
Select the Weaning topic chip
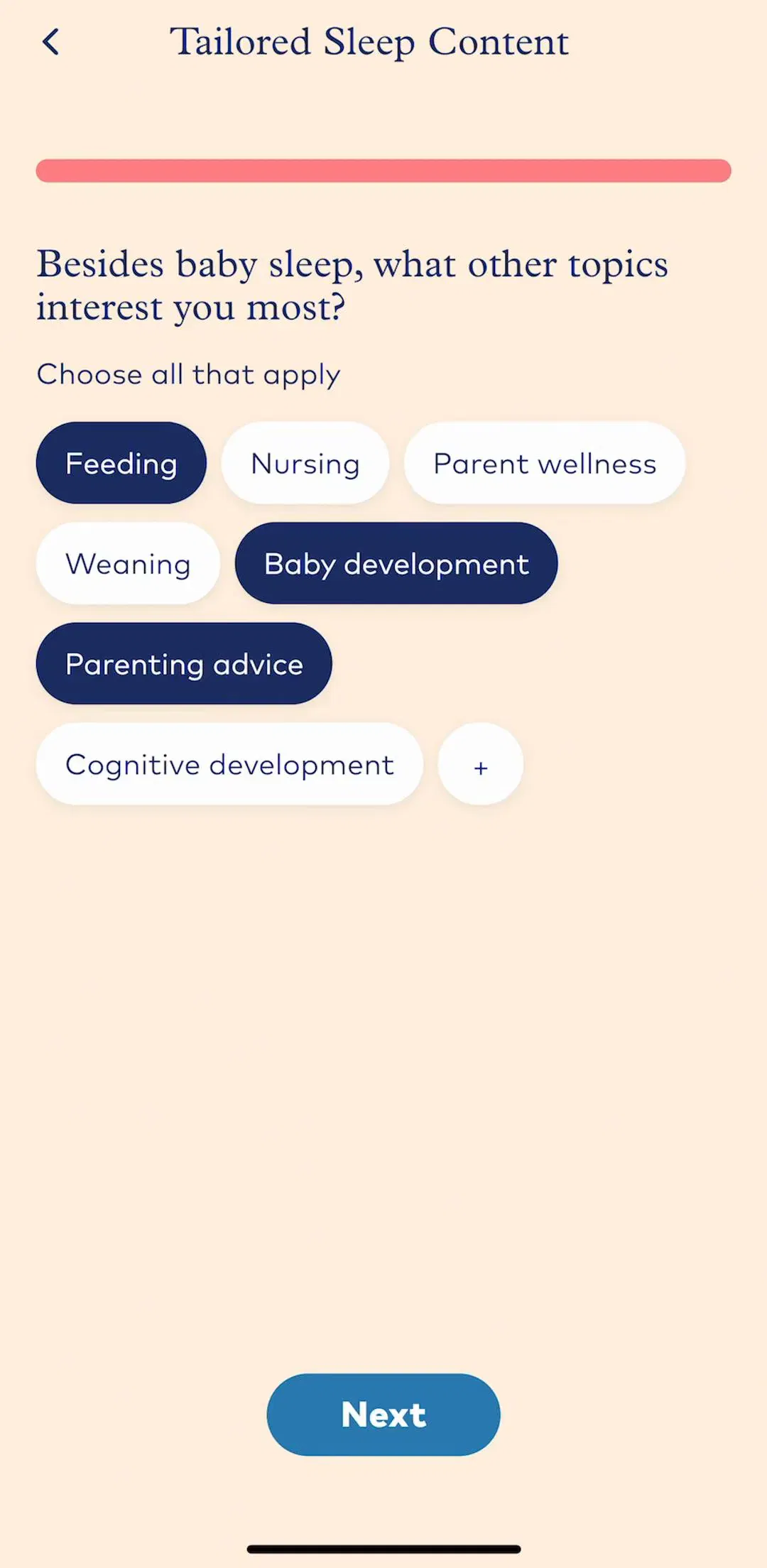pyautogui.click(x=128, y=564)
